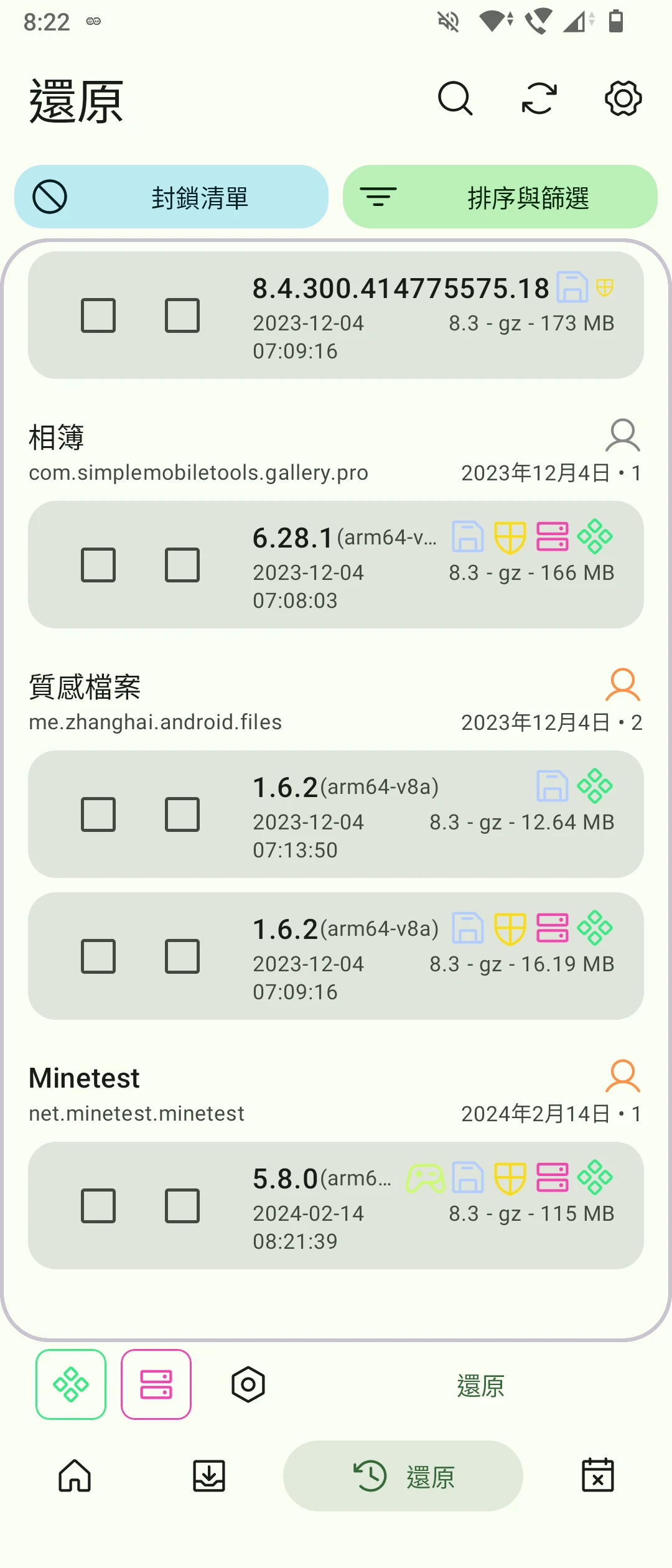Tap the pink storage-rows button in the bottom bar
Screen dimensions: 672x1568
point(156,1384)
